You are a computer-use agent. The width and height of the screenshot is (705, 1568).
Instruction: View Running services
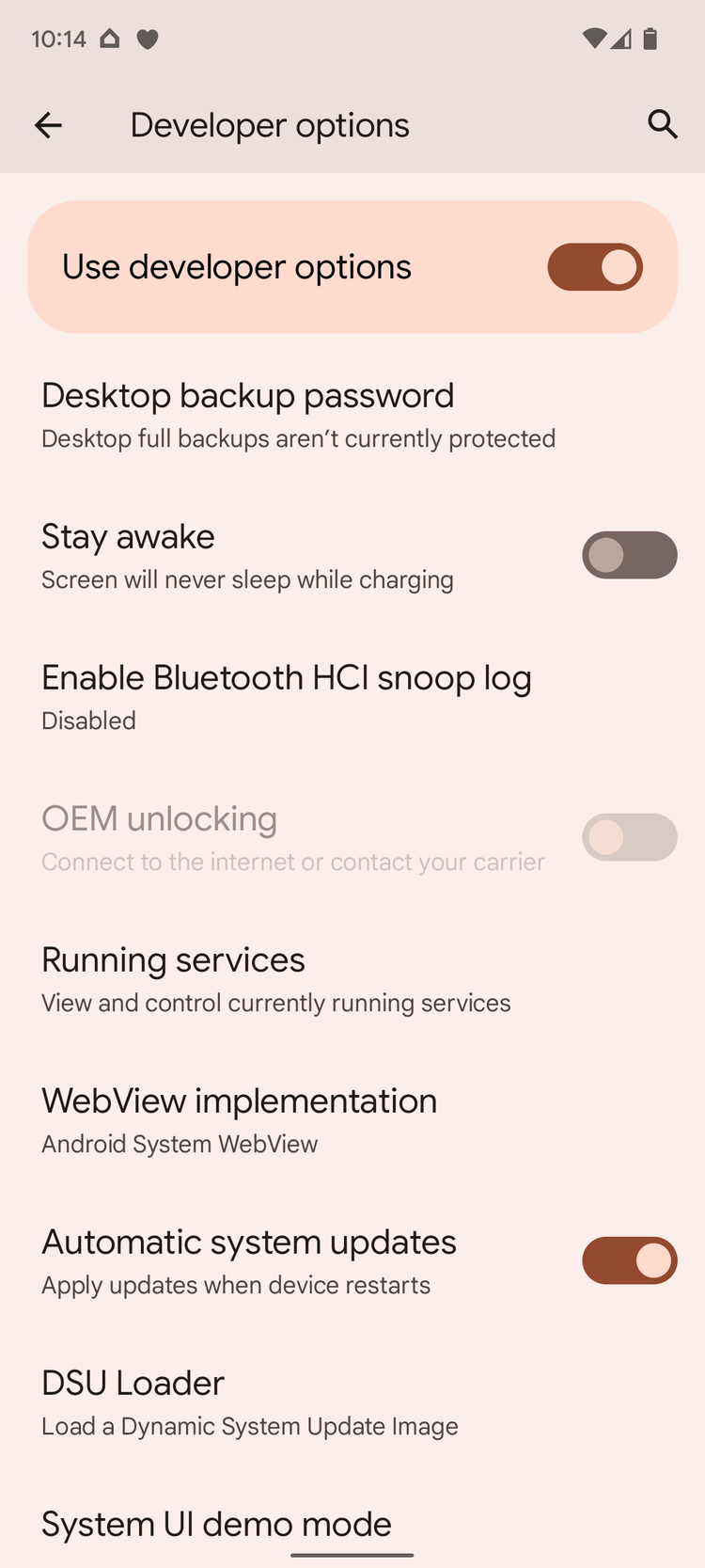click(x=276, y=978)
